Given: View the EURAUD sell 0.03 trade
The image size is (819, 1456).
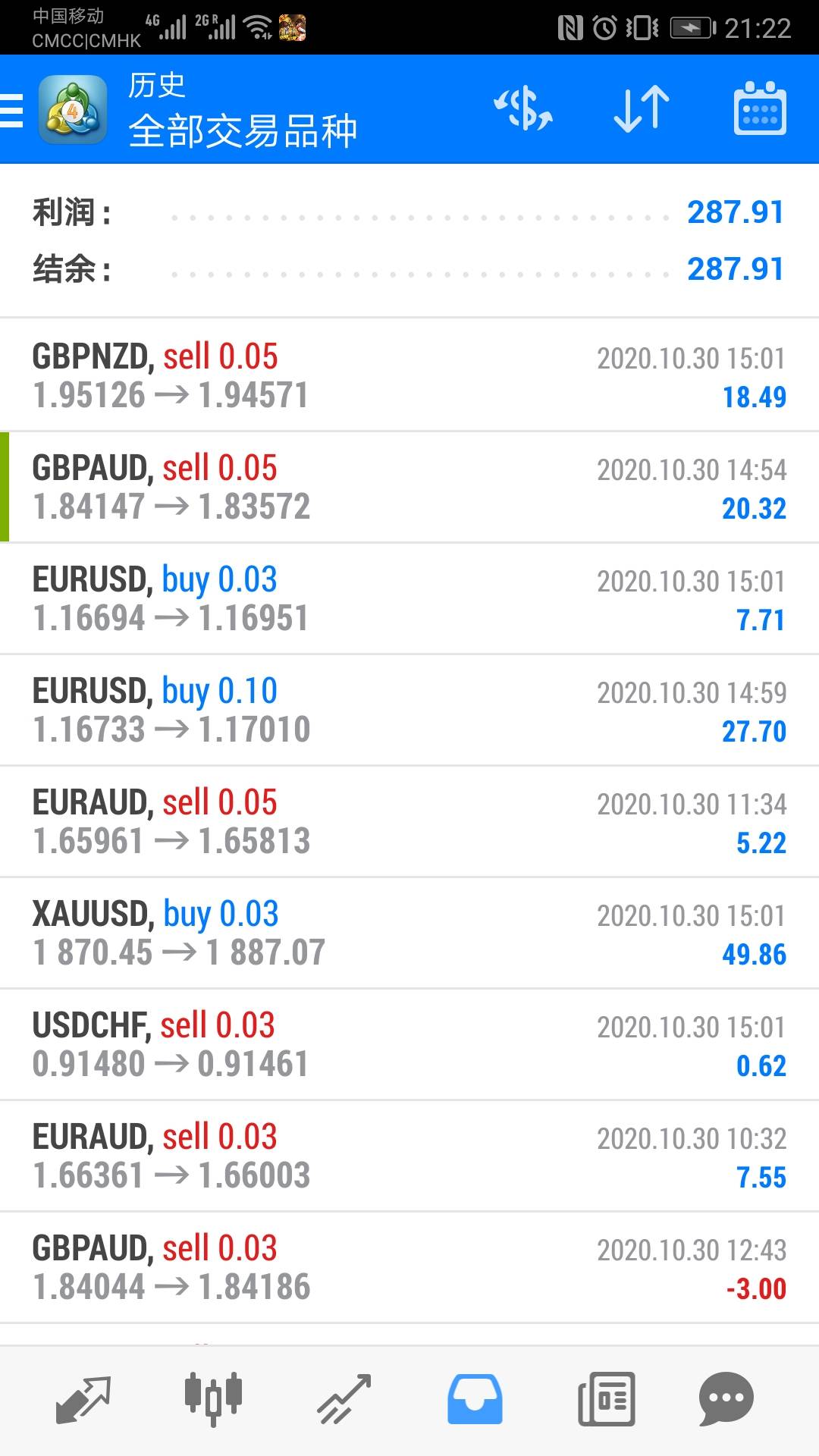Looking at the screenshot, I should (409, 1156).
